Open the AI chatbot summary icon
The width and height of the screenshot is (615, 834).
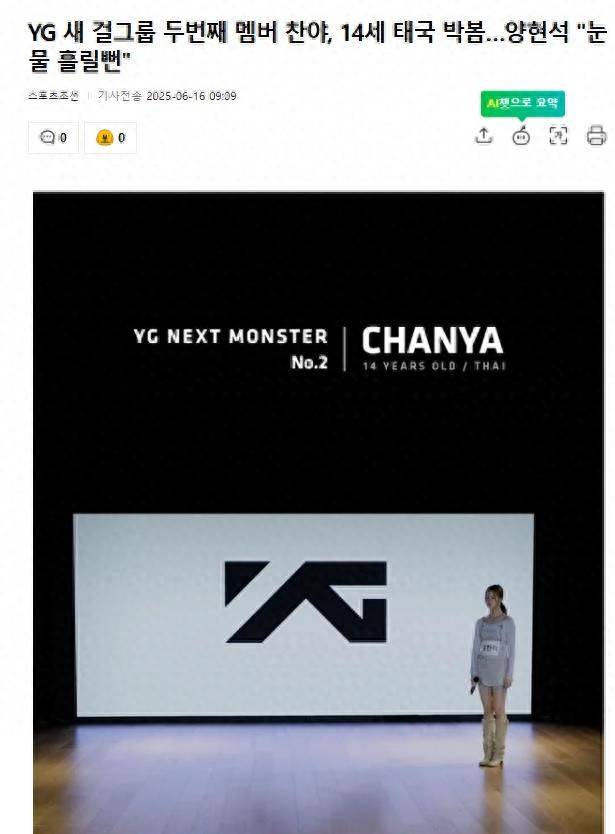coord(521,136)
